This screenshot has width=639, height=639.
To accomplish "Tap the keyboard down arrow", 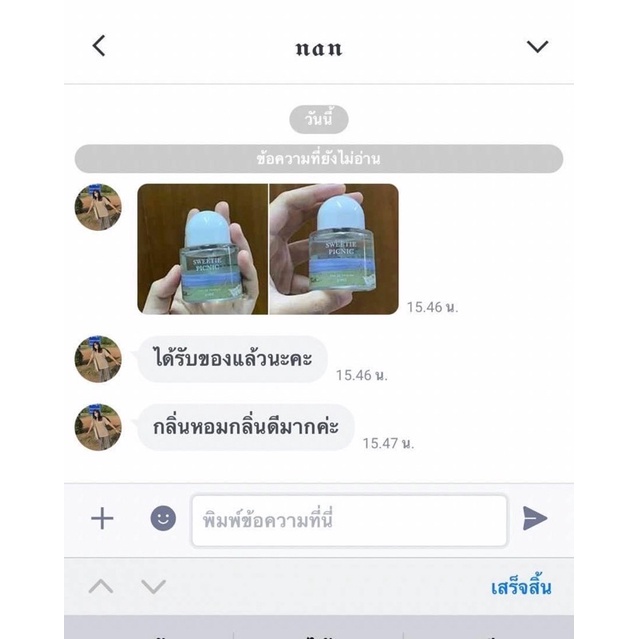I will (154, 587).
